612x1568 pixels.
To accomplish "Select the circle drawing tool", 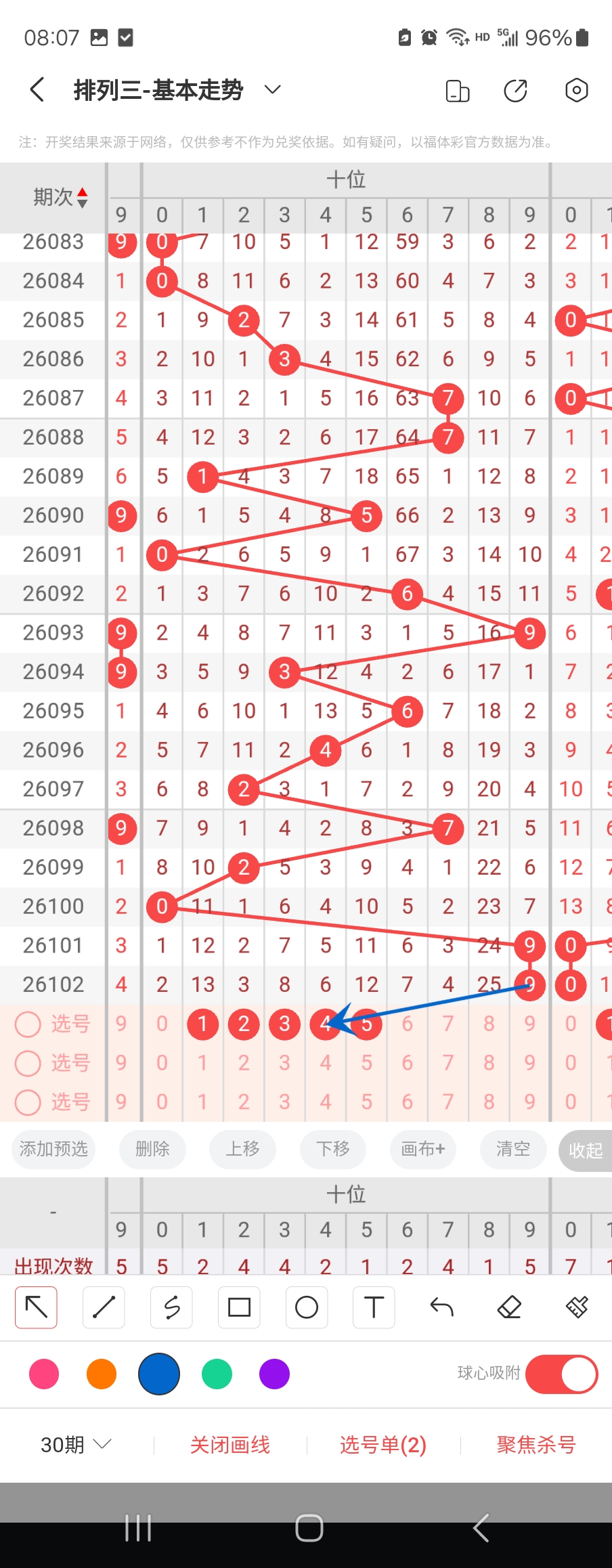I will tap(307, 1307).
